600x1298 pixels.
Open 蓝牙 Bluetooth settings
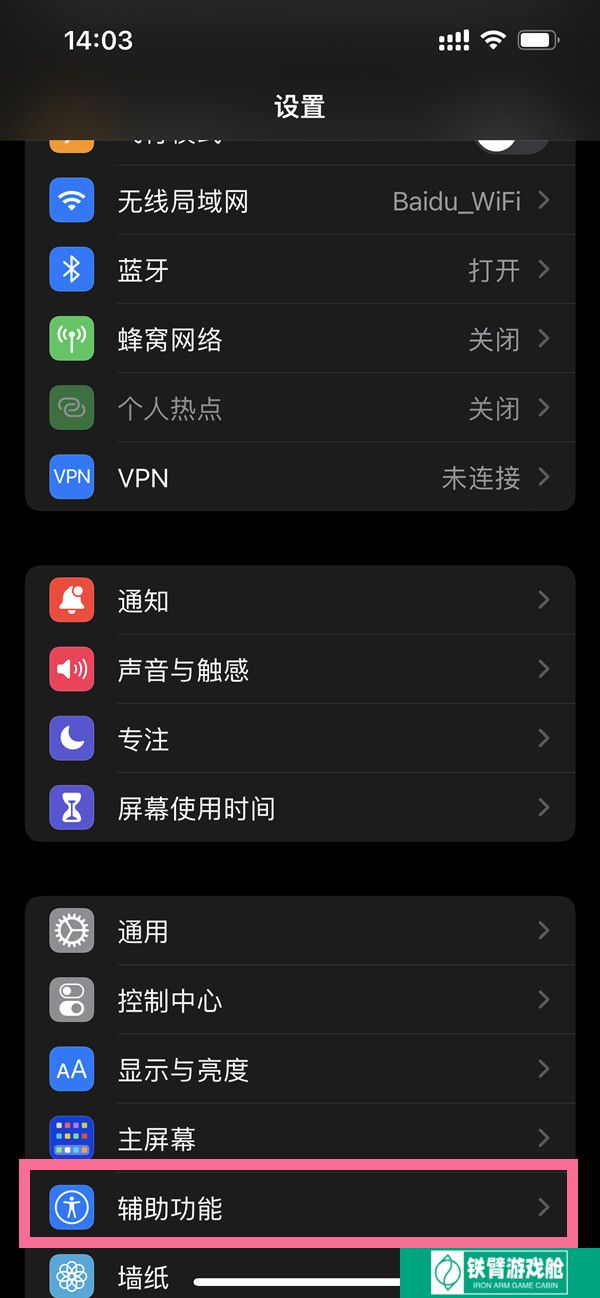(300, 270)
